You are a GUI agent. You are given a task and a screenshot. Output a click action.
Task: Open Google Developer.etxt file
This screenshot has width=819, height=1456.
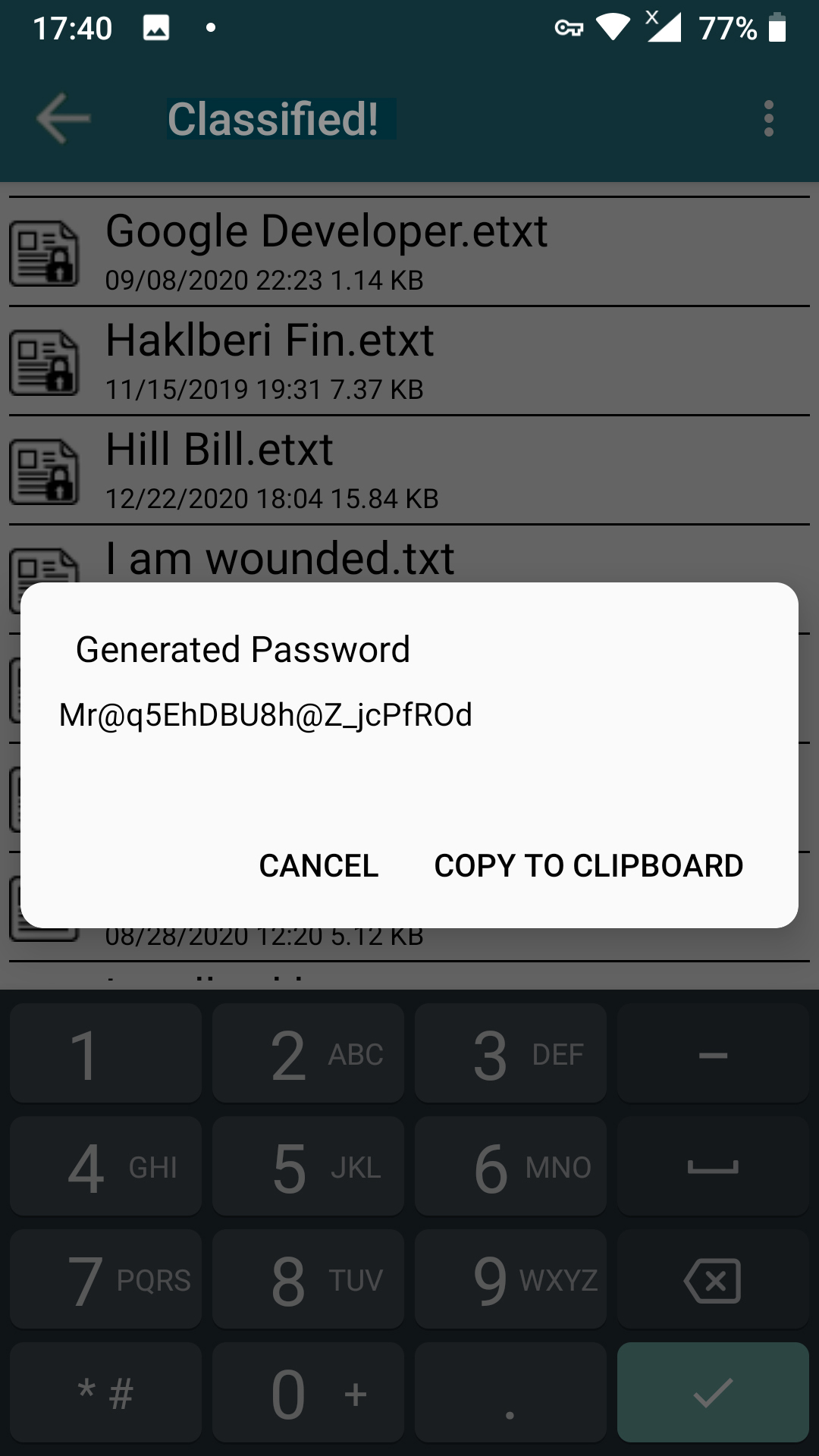tap(326, 252)
